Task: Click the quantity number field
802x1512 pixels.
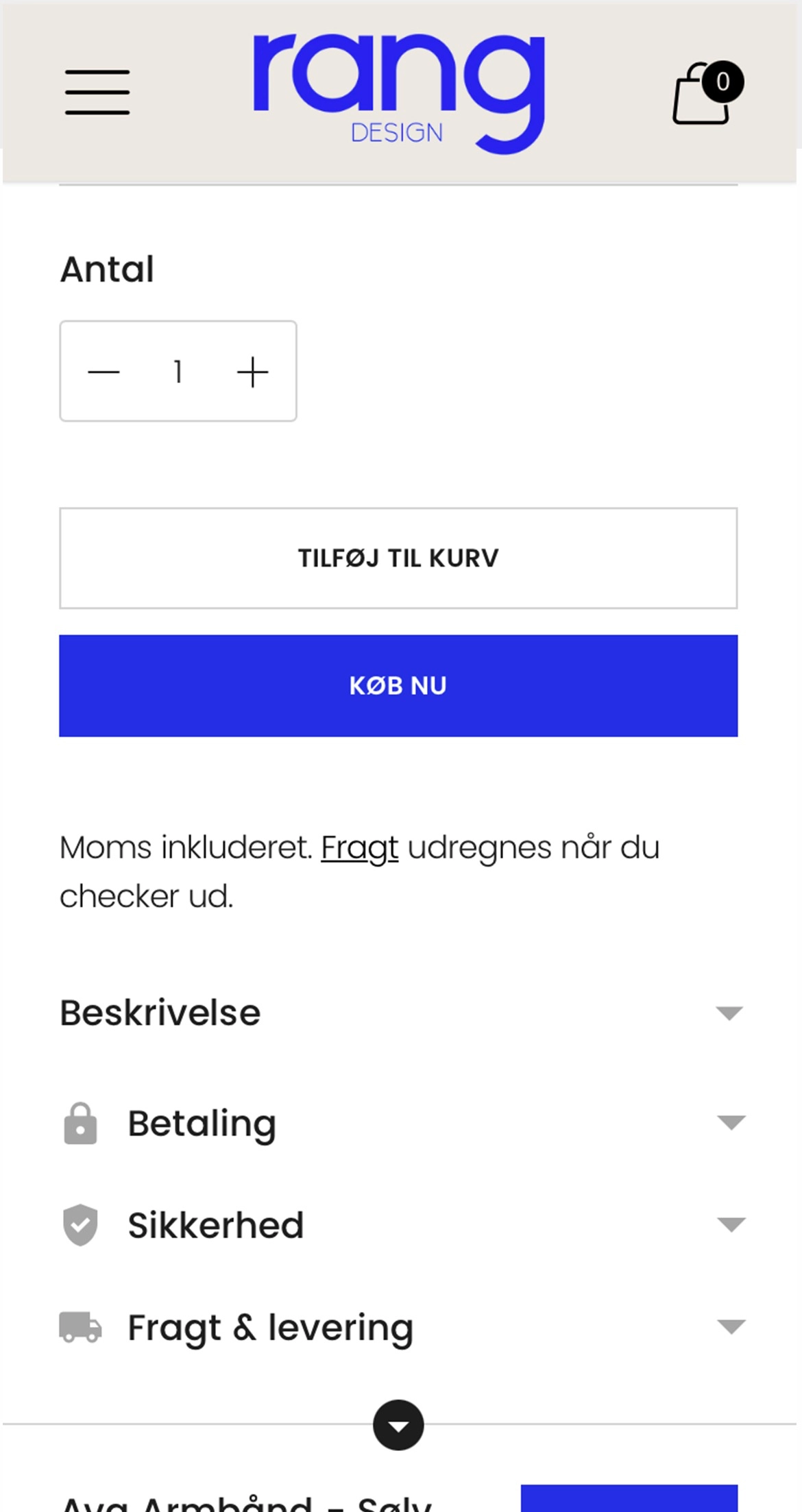Action: click(x=178, y=371)
